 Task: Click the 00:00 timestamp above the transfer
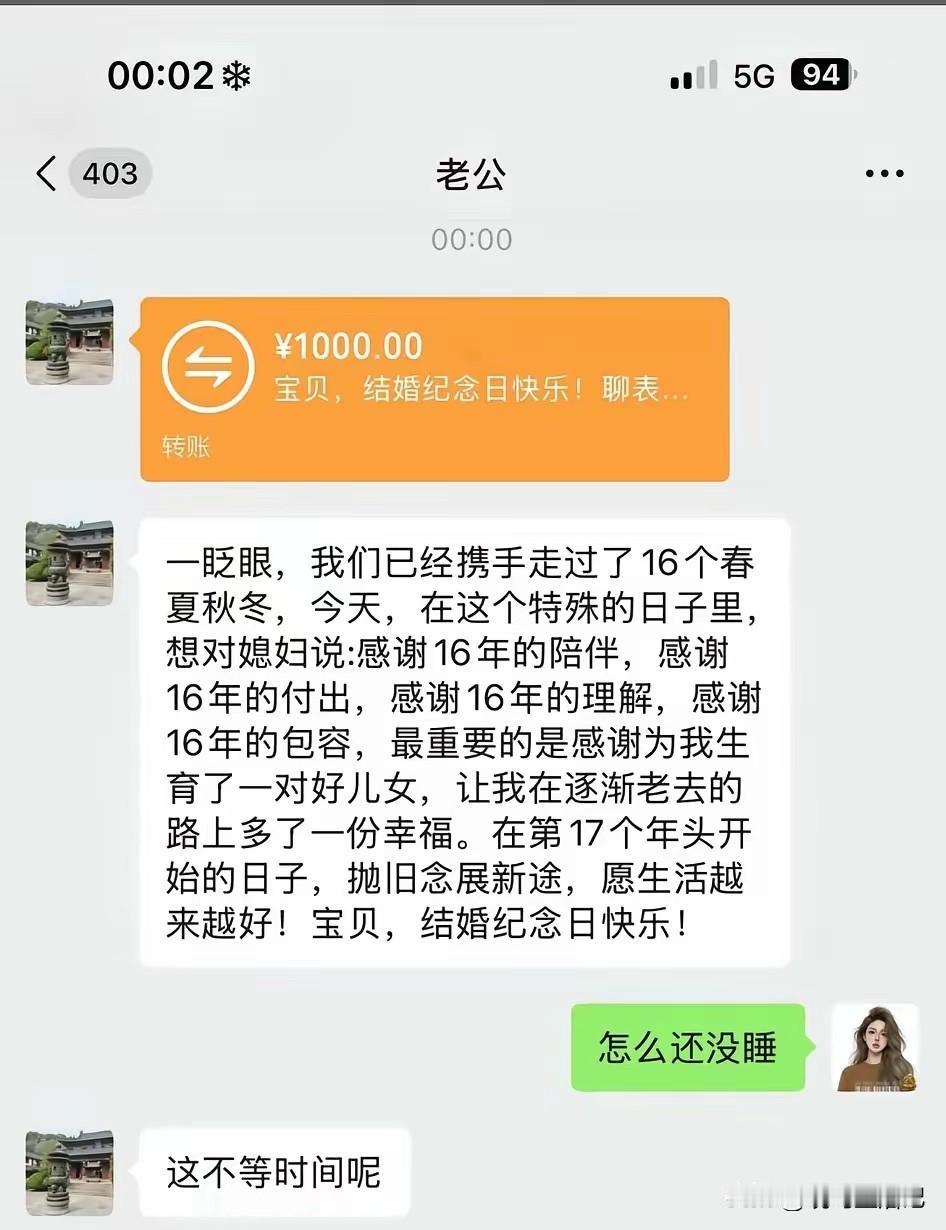click(472, 239)
